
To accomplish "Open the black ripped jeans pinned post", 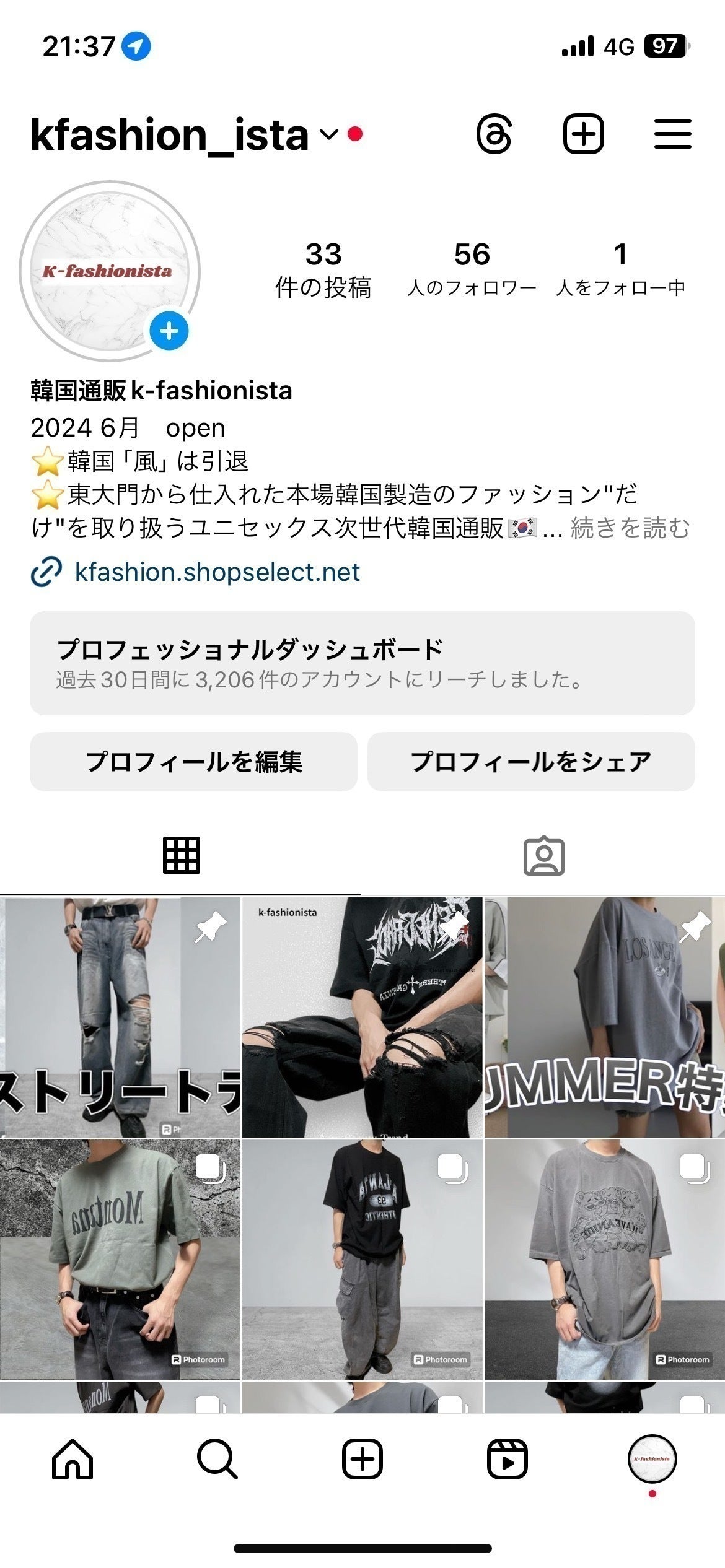I will click(x=362, y=1016).
